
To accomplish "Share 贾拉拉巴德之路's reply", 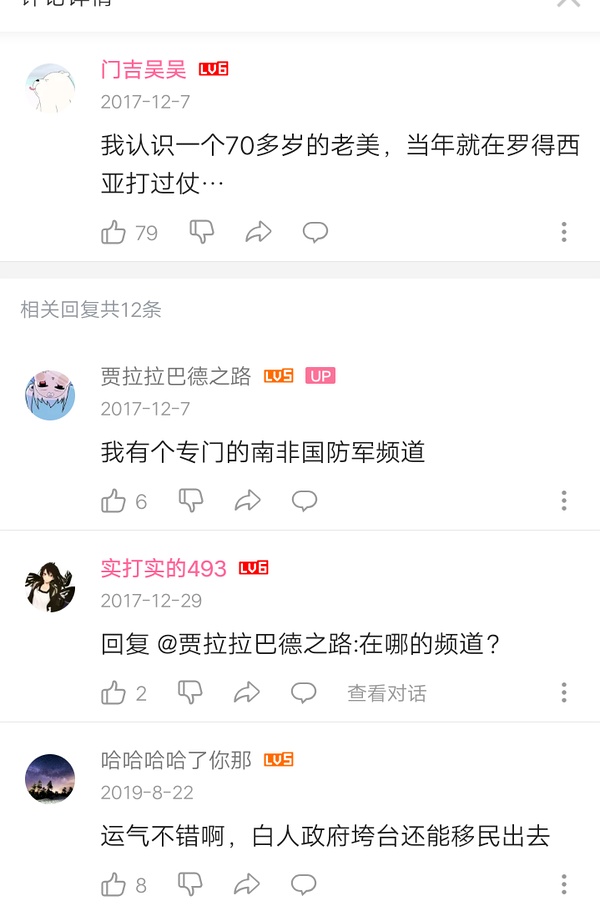I will pyautogui.click(x=247, y=501).
